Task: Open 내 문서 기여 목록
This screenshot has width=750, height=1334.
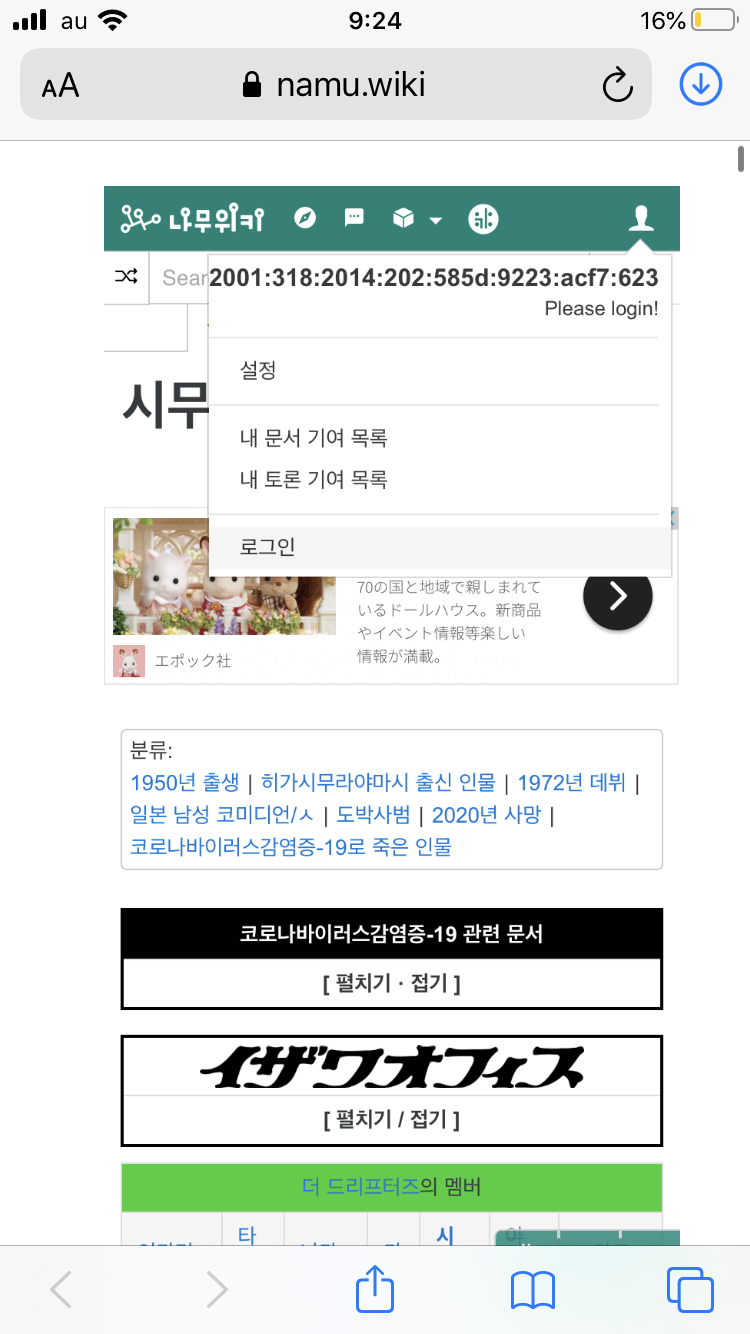Action: coord(313,438)
